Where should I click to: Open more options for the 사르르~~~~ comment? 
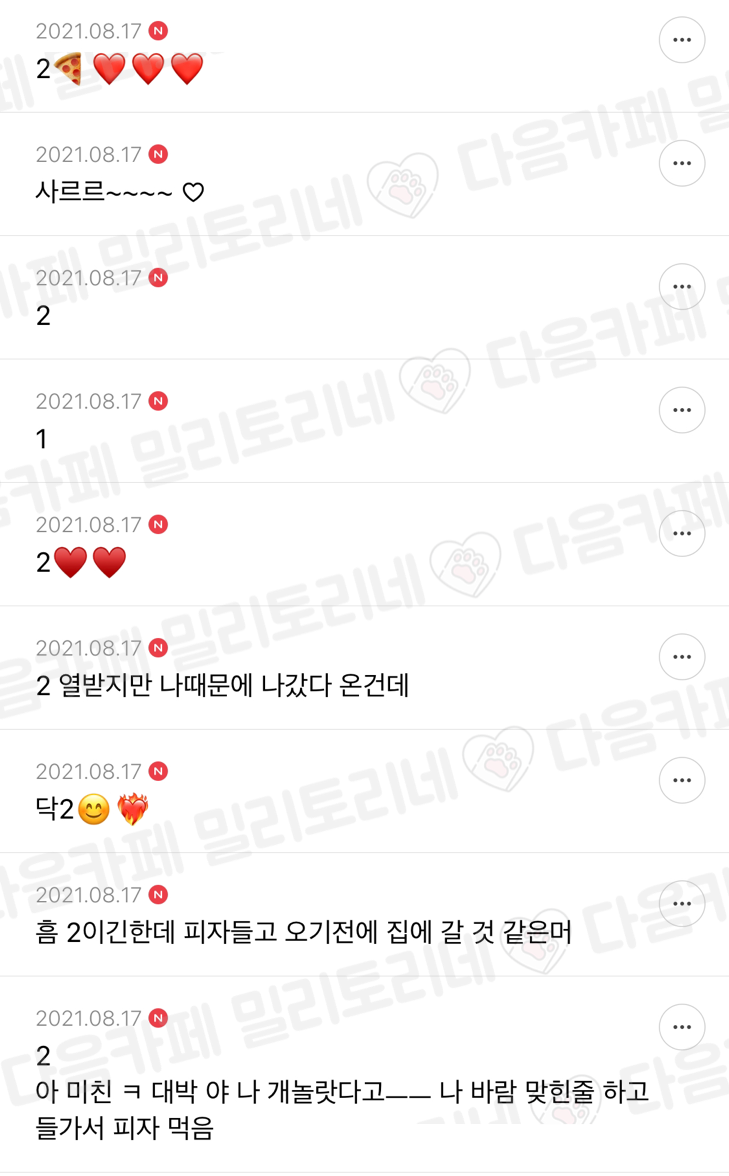point(682,163)
